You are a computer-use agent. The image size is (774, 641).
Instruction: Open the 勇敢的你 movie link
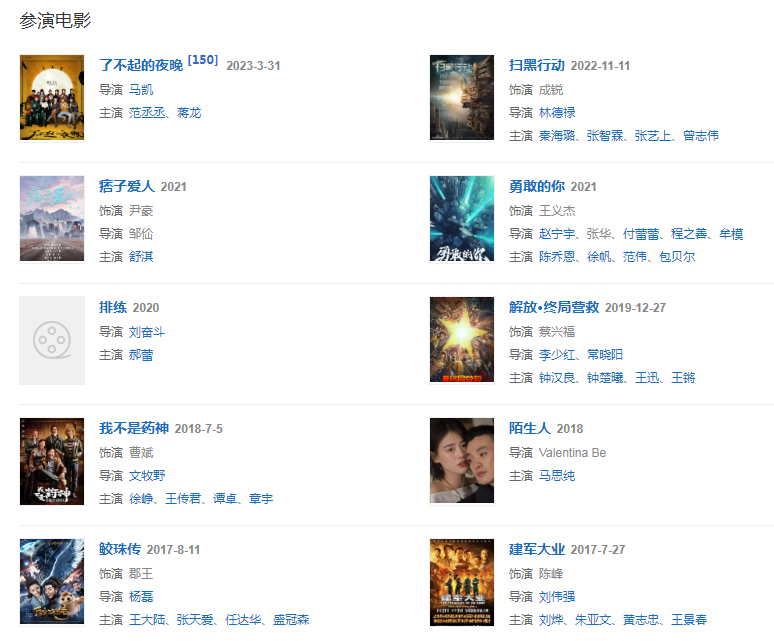537,186
